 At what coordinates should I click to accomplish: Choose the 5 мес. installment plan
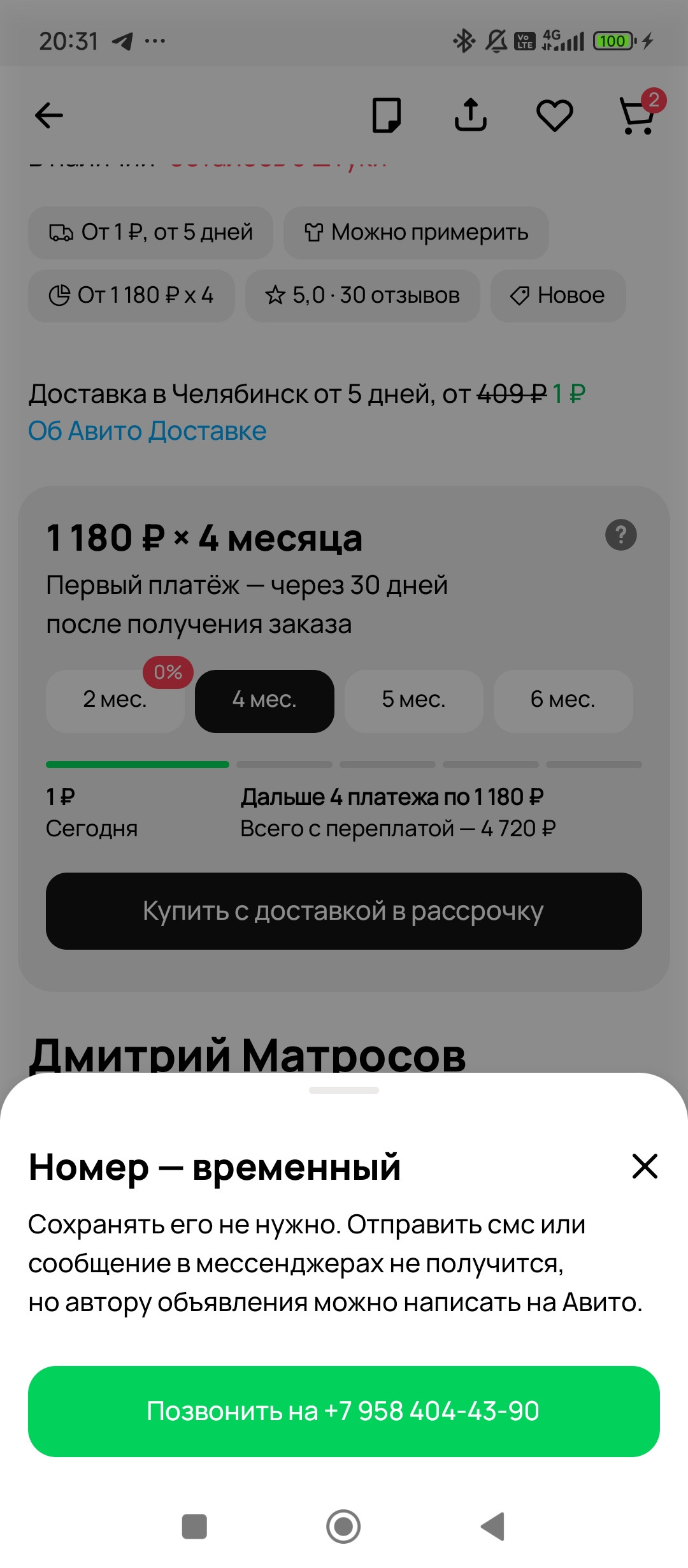coord(413,700)
